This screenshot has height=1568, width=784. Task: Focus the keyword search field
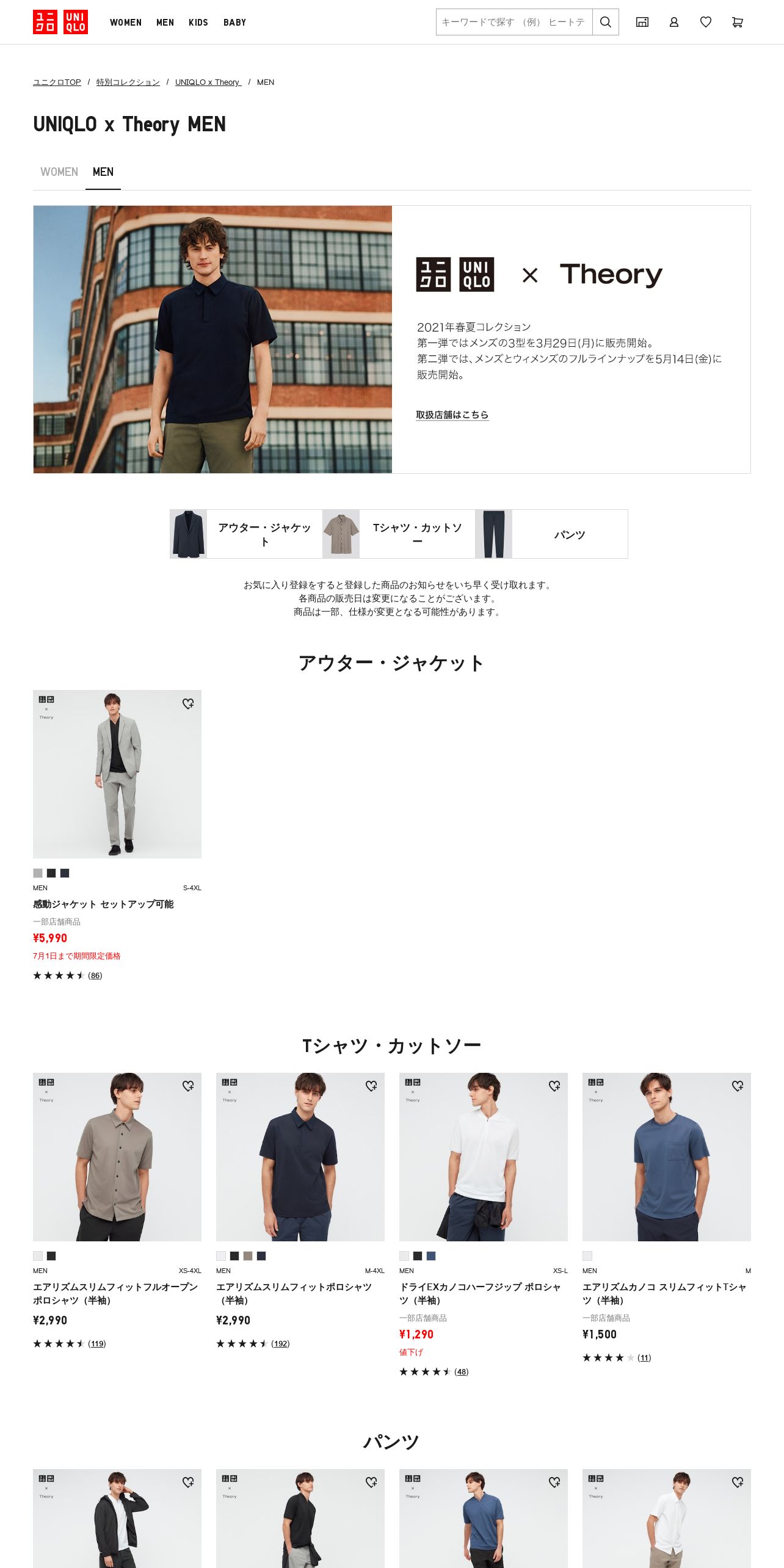(514, 22)
